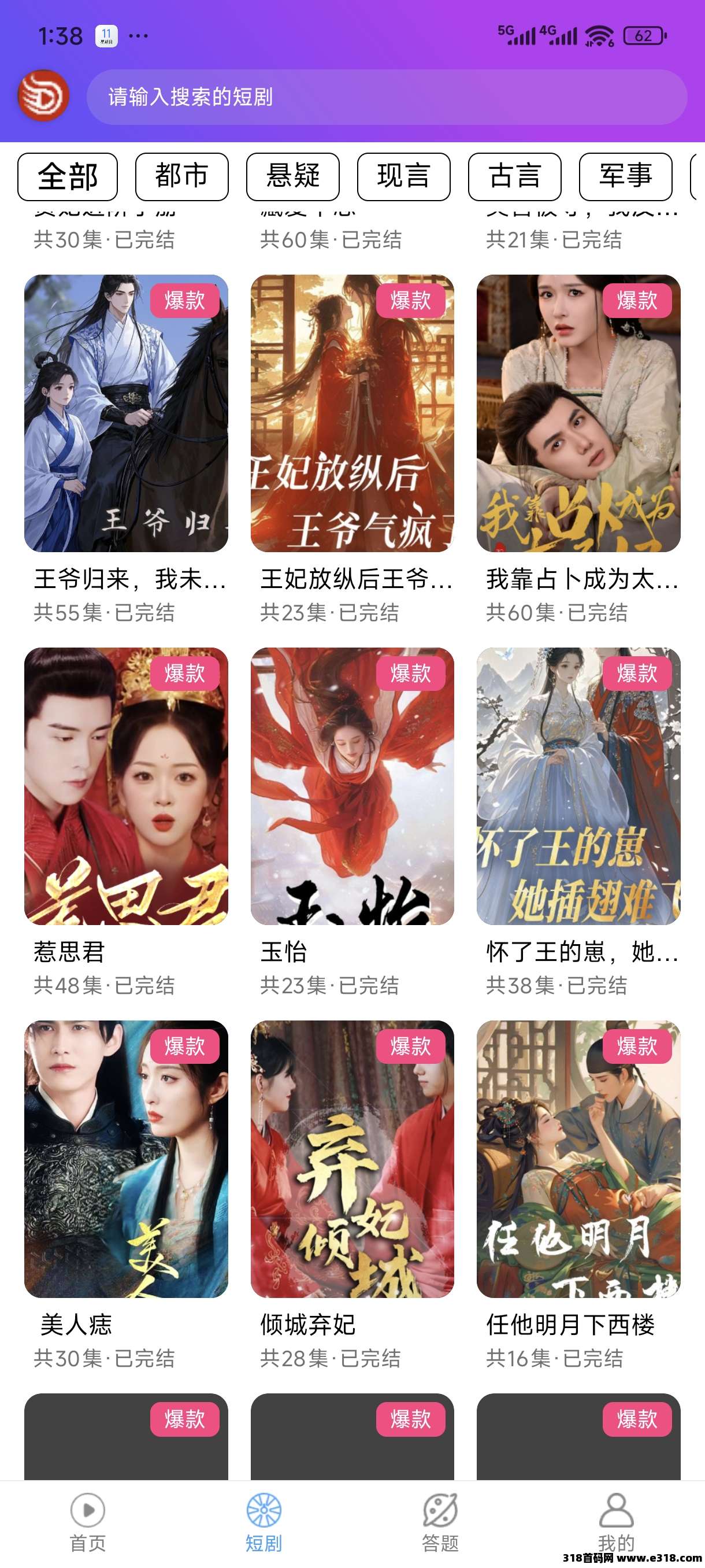Go to the 首页 tab
The height and width of the screenshot is (1568, 705).
[88, 1521]
